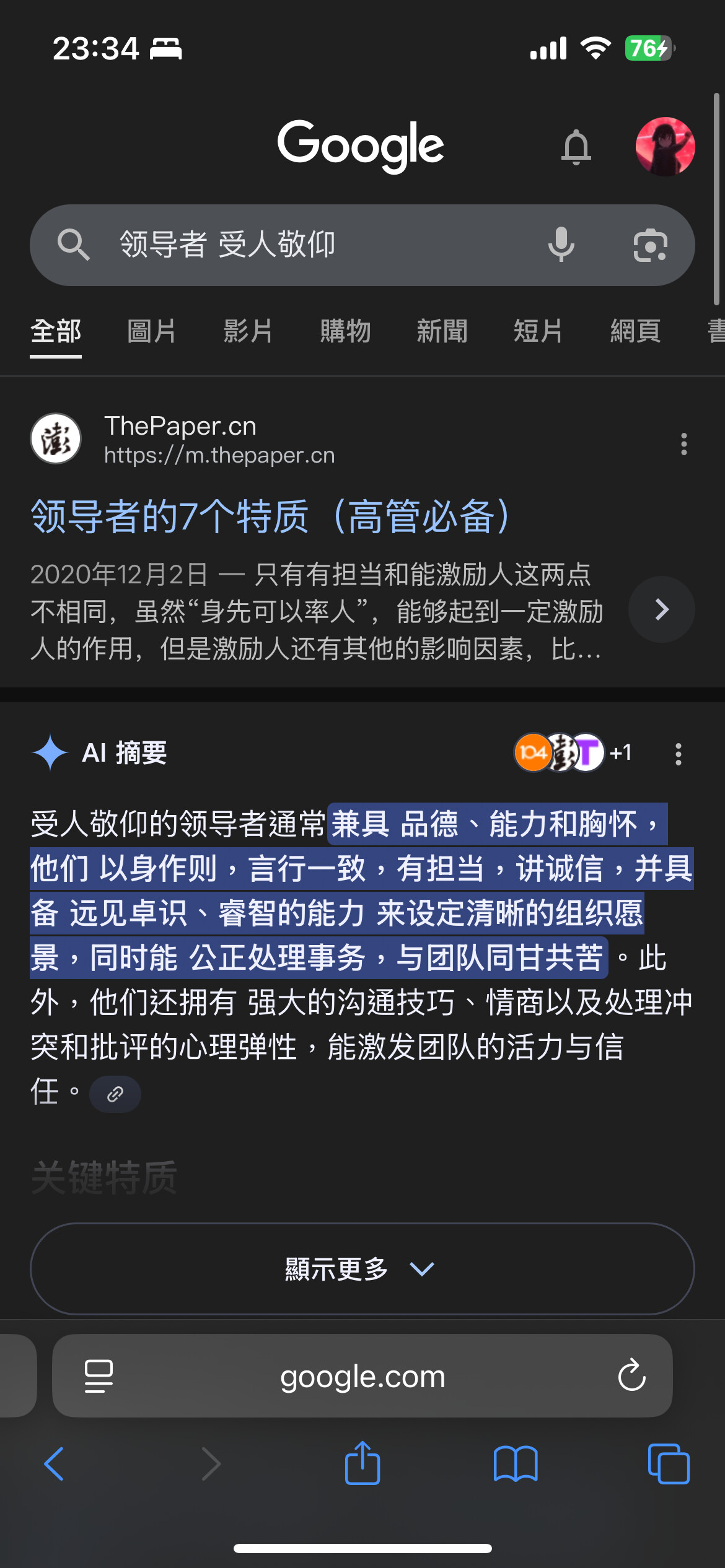Open the 领导者的7个特质 search result
This screenshot has width=725, height=1568.
pos(271,516)
